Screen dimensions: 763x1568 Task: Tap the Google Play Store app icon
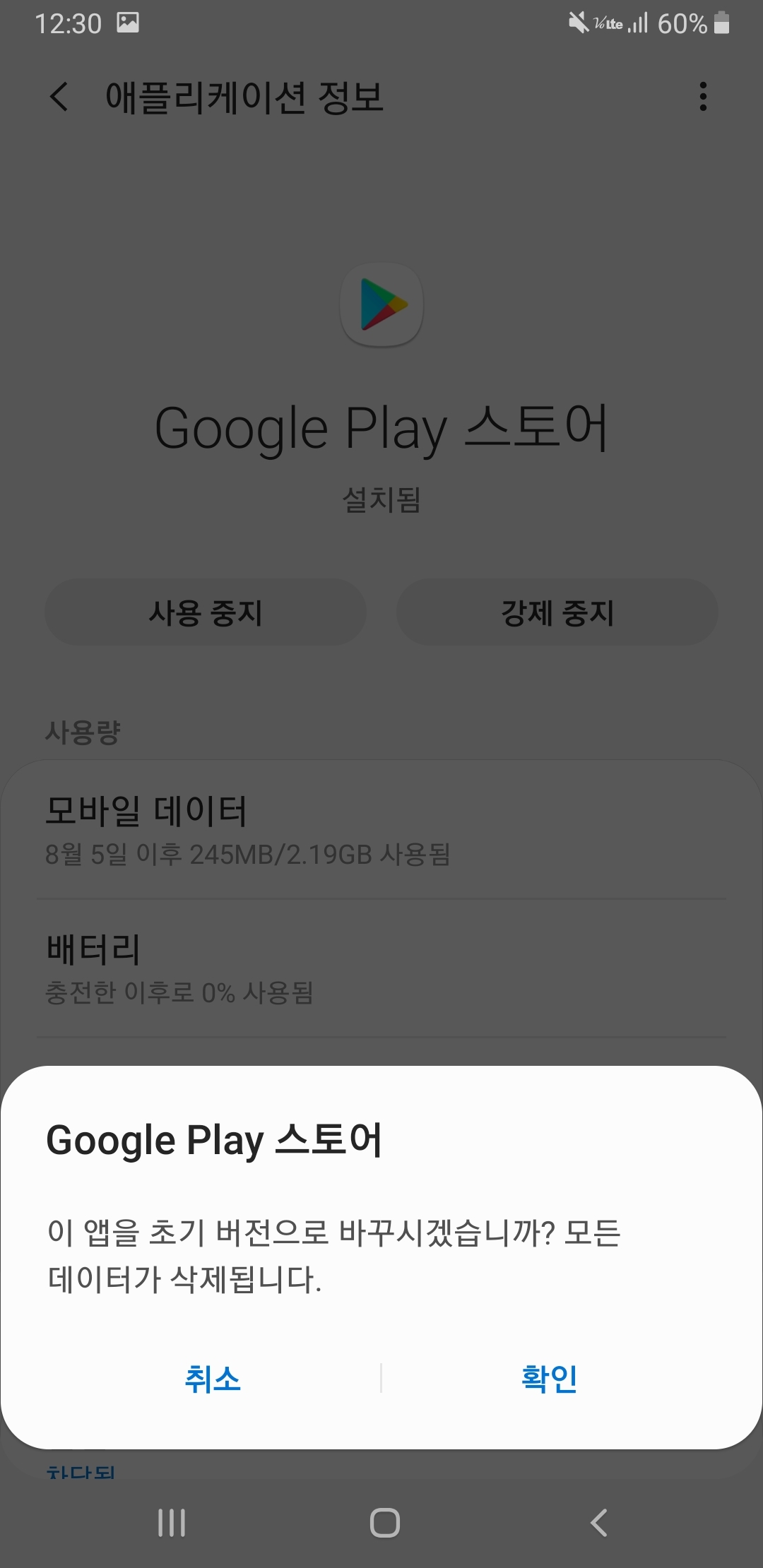click(x=381, y=304)
